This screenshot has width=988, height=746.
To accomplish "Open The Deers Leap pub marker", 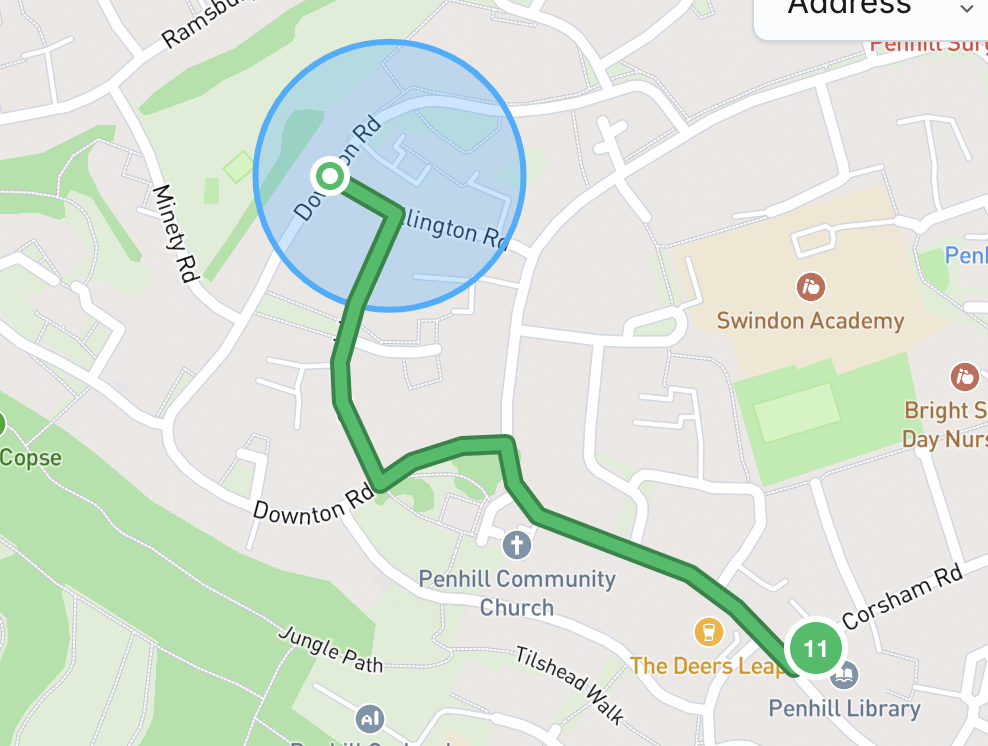I will [x=708, y=632].
